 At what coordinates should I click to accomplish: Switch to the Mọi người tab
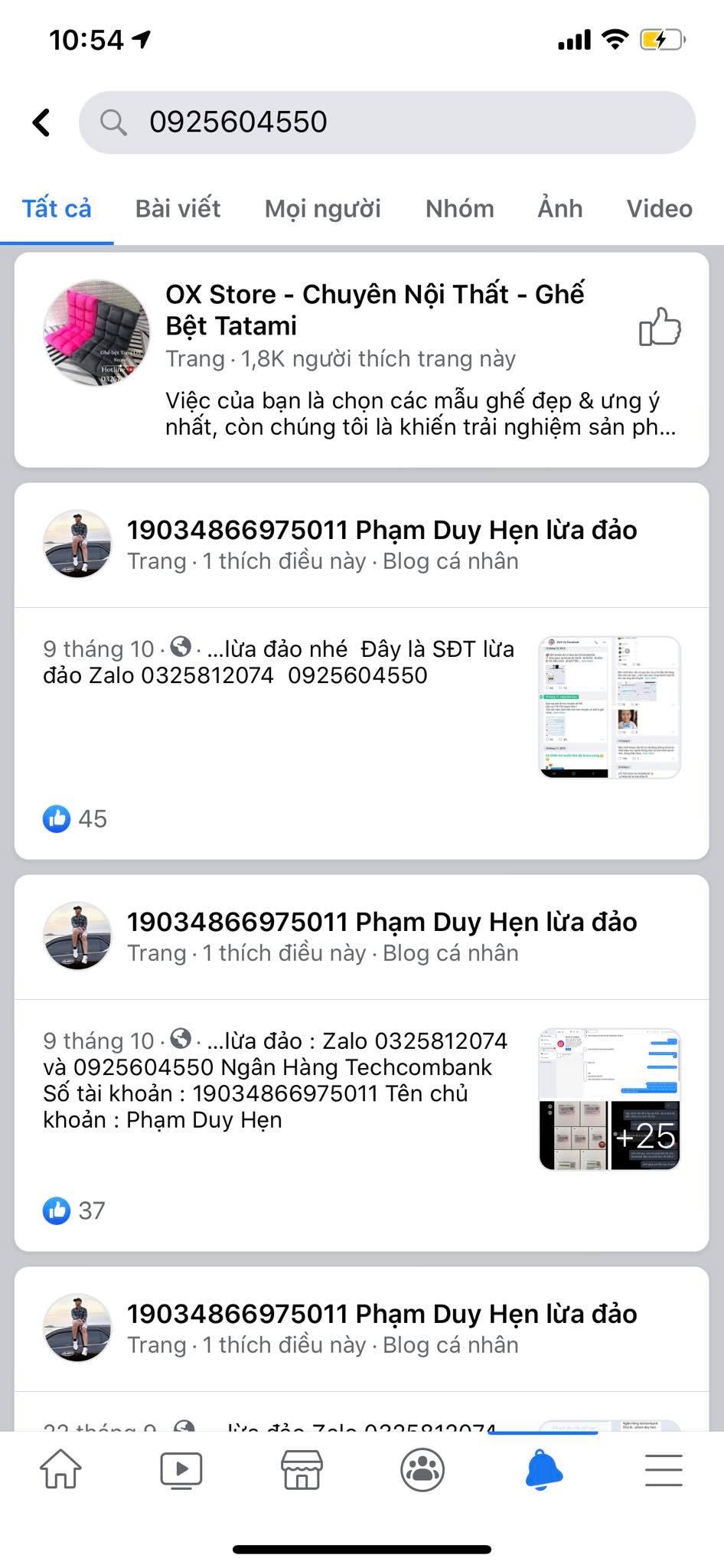(322, 208)
